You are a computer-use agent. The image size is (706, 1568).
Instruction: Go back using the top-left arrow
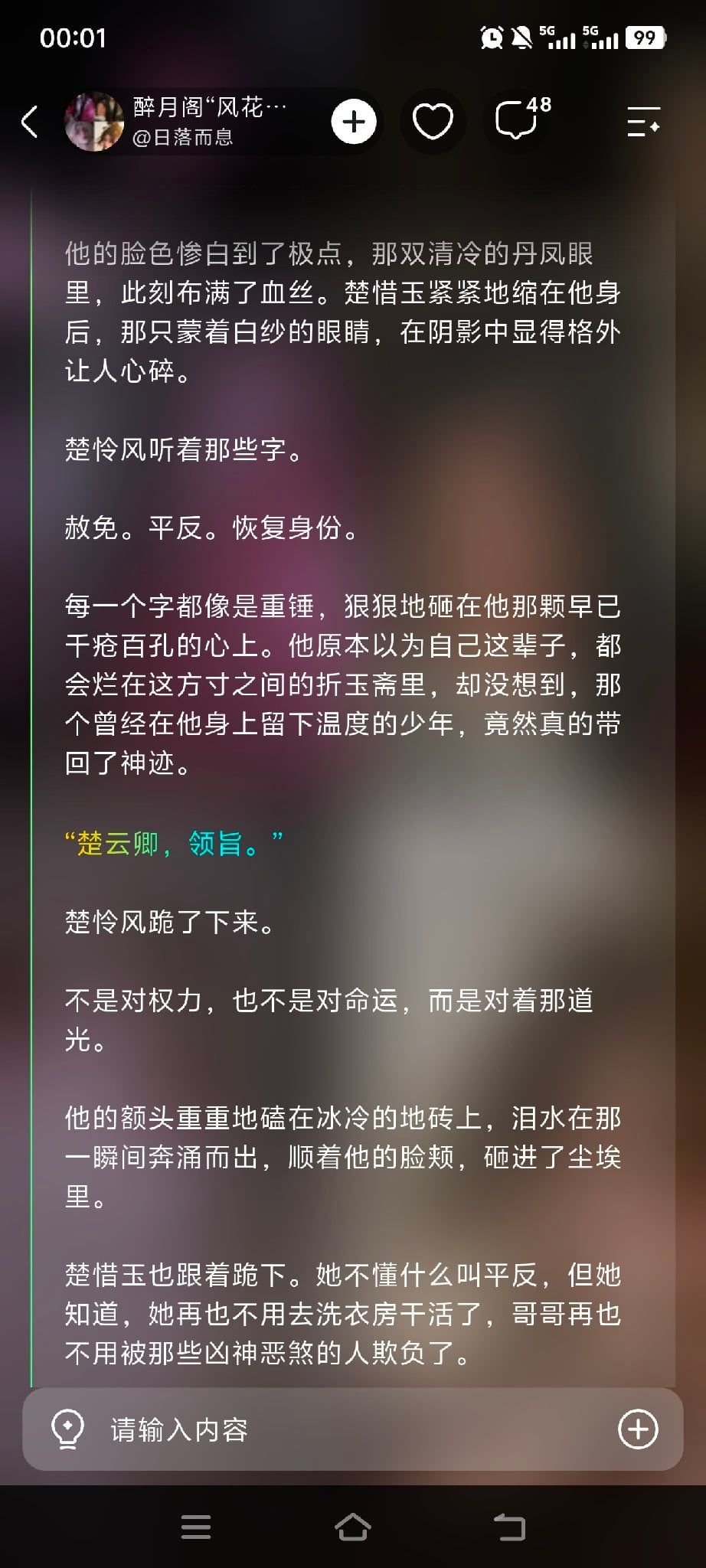click(x=30, y=122)
